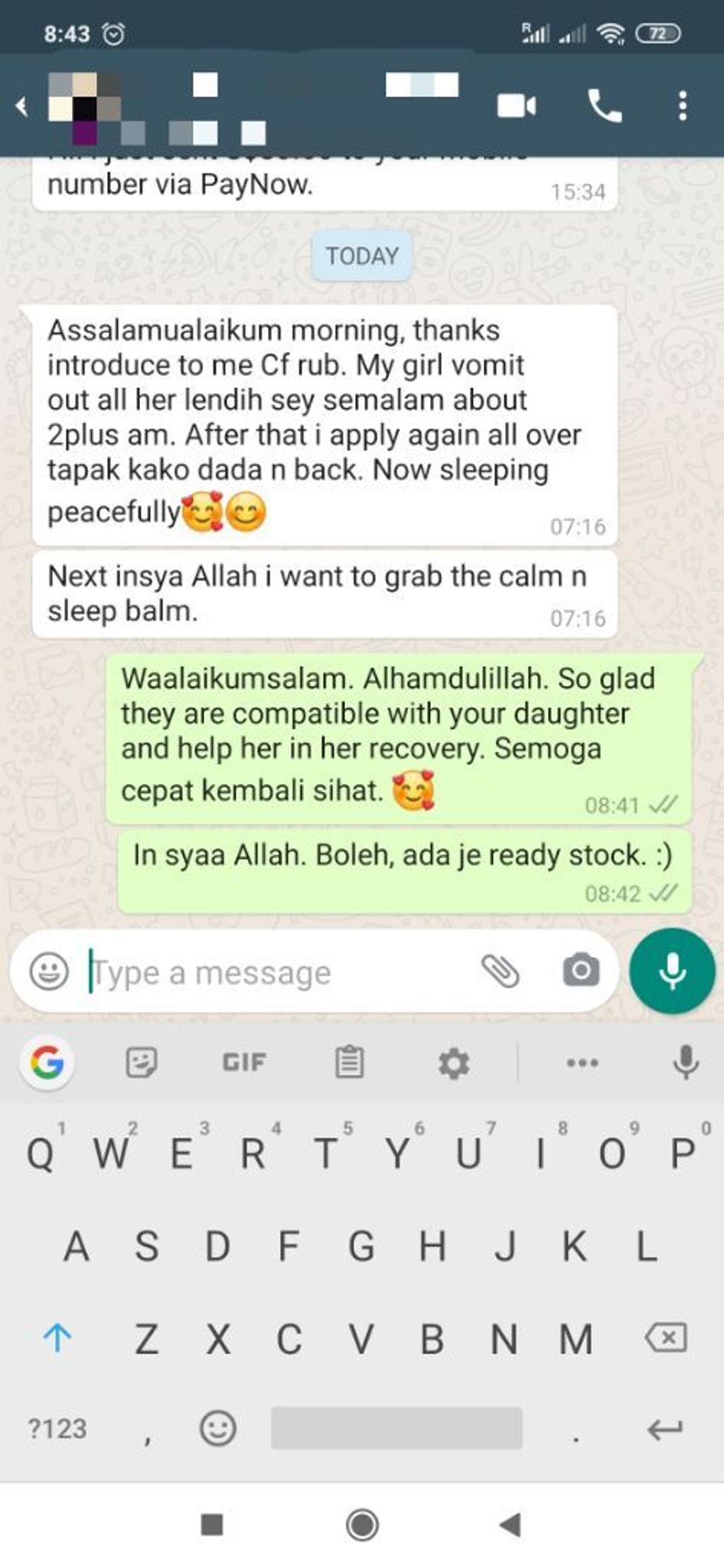
Task: Show more keyboard toolbar options
Action: [x=582, y=1062]
